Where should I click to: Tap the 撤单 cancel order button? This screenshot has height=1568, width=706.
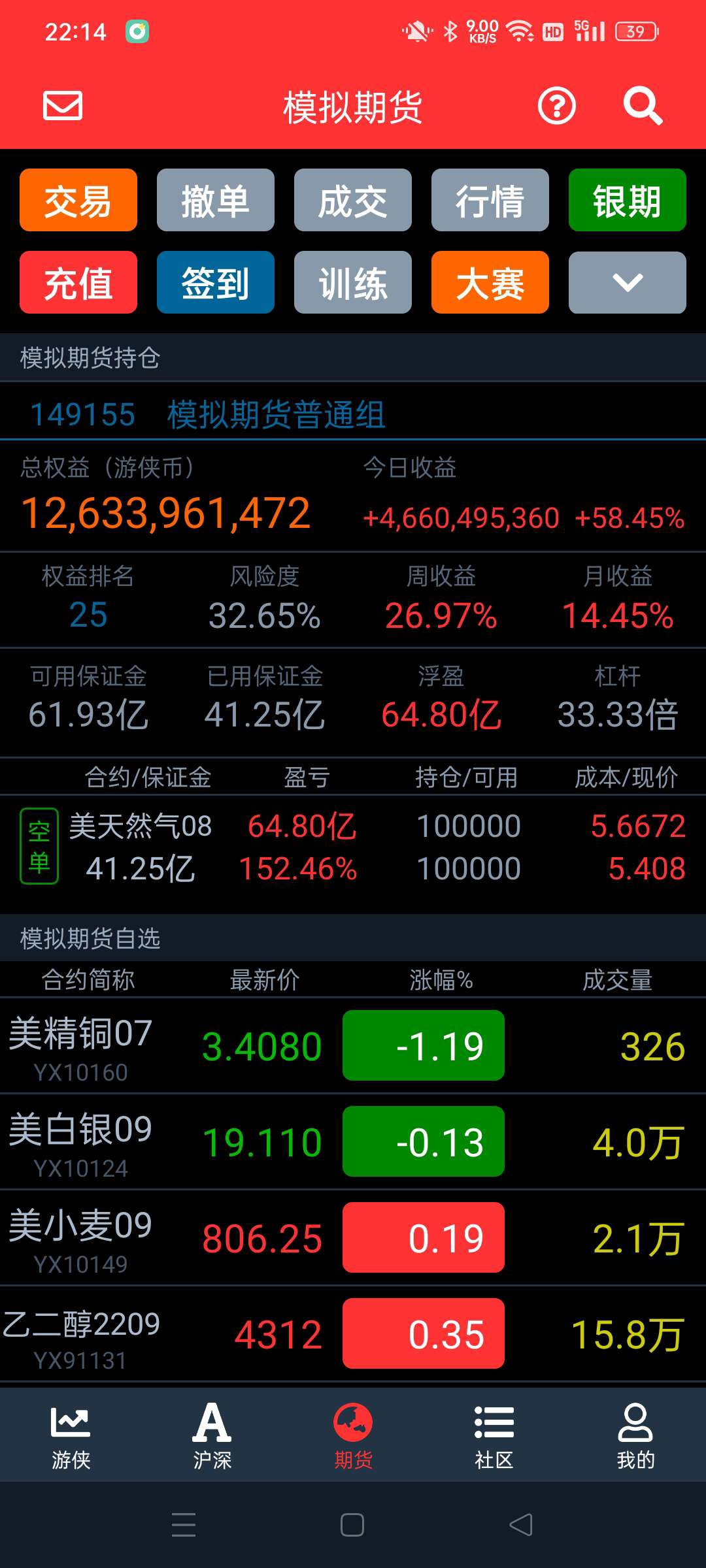point(216,200)
